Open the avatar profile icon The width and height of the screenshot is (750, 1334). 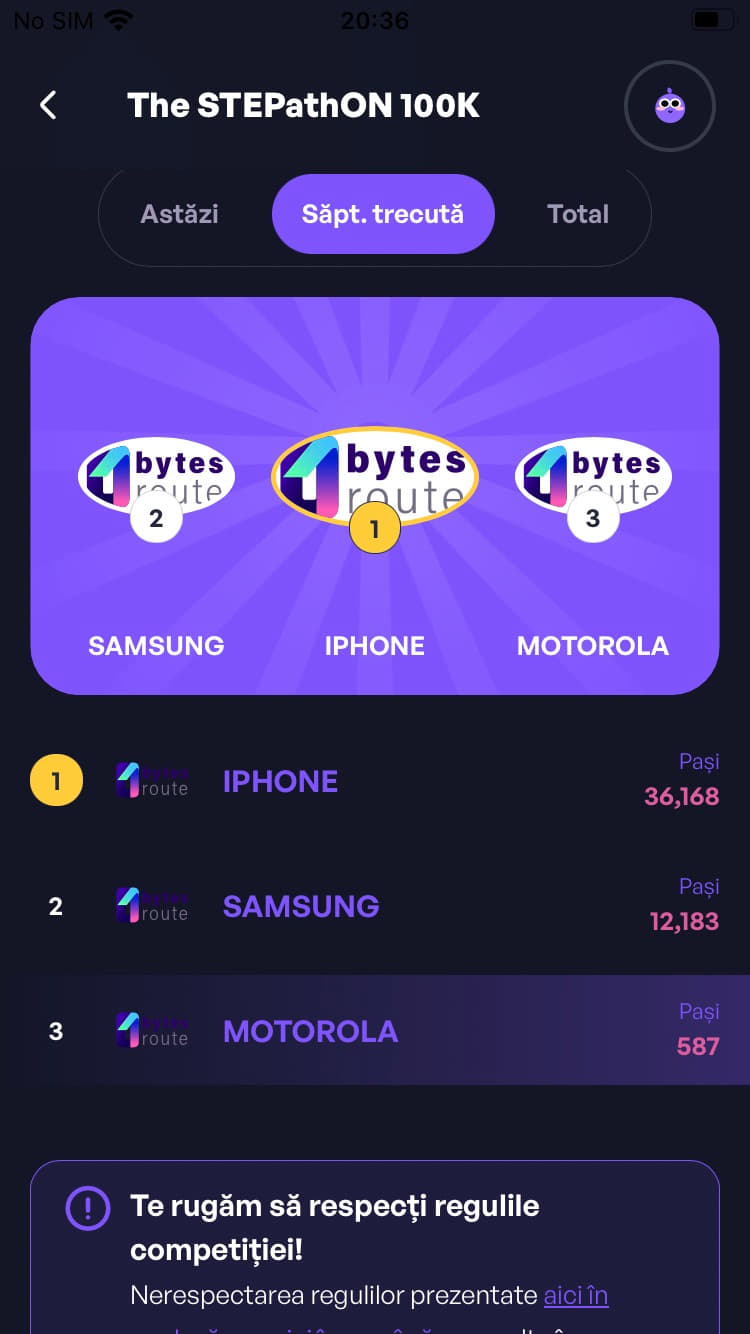pyautogui.click(x=669, y=106)
